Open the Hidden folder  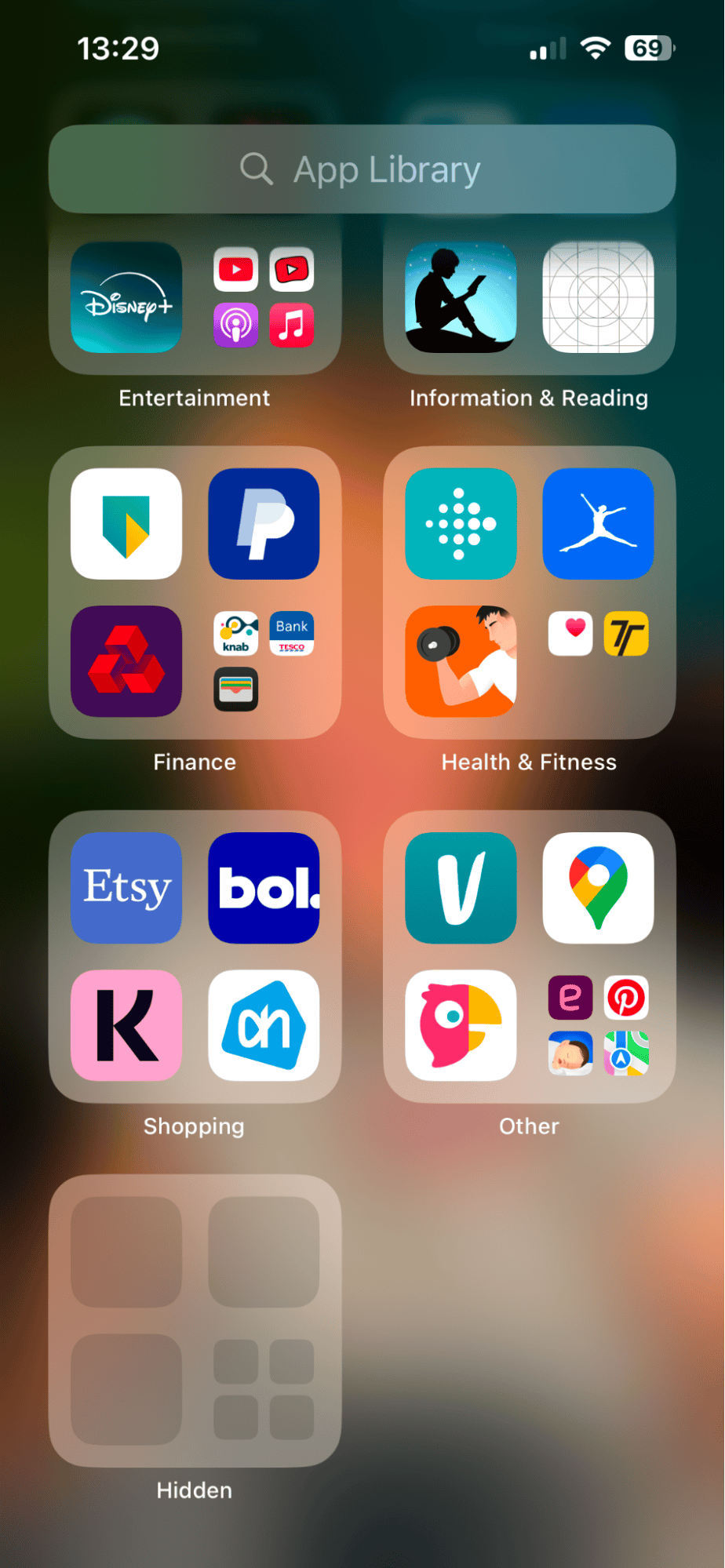coord(195,1320)
